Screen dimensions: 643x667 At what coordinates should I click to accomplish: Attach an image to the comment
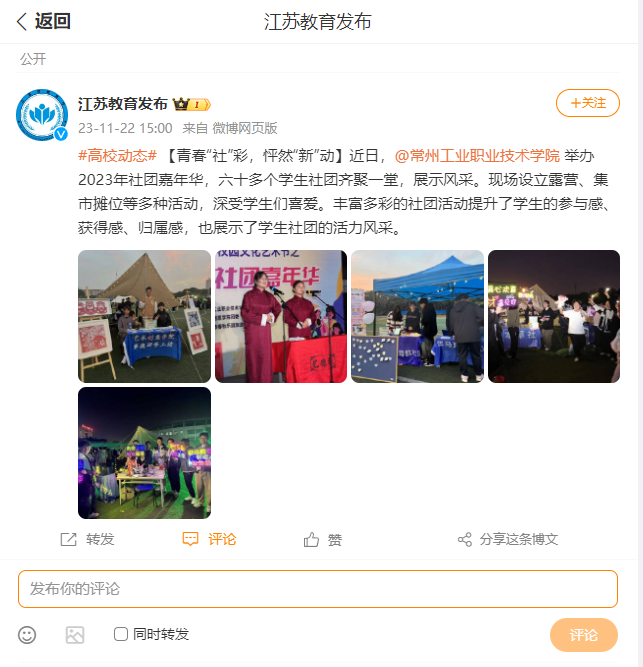75,634
